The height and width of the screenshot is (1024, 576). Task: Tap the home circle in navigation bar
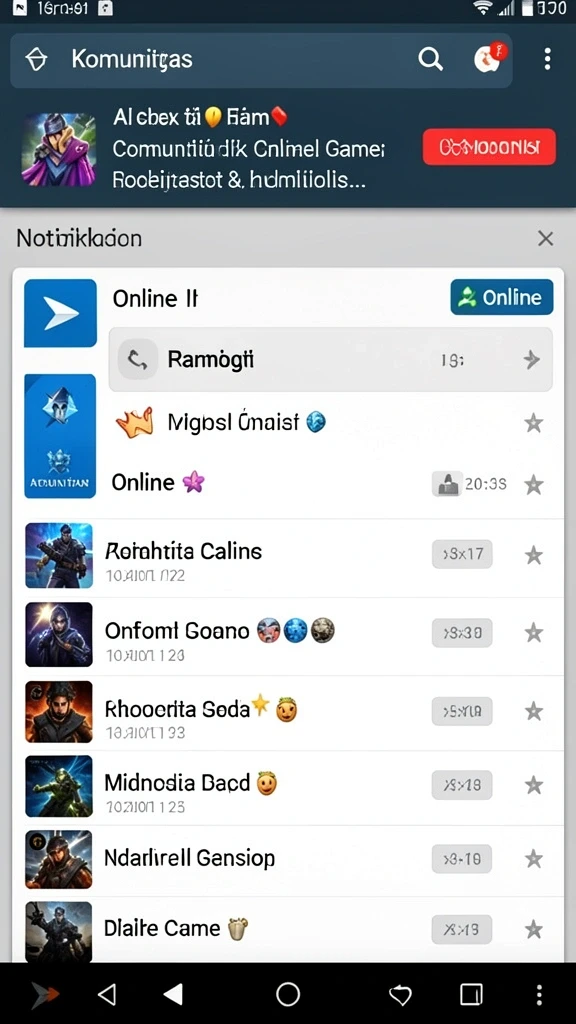[288, 995]
